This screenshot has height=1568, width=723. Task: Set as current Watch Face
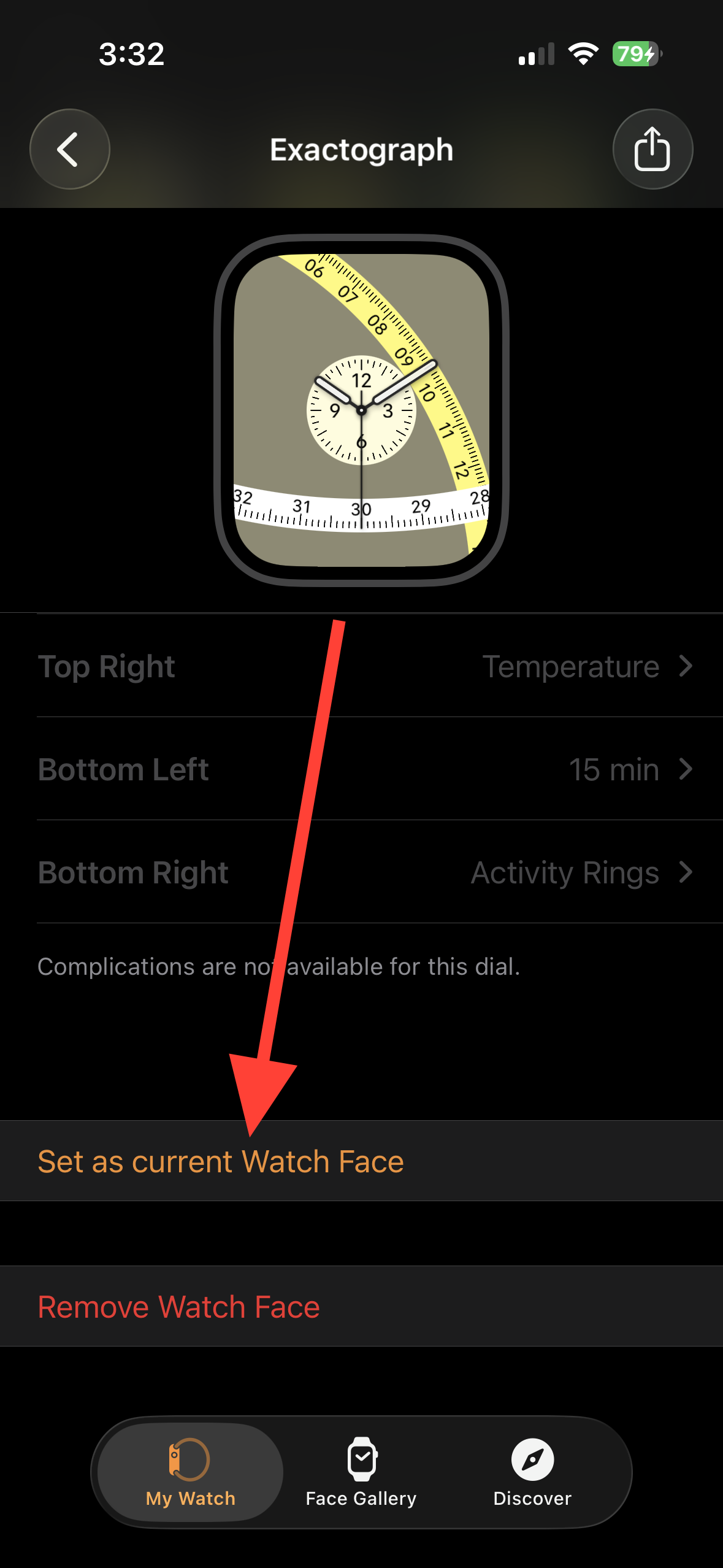(221, 1161)
